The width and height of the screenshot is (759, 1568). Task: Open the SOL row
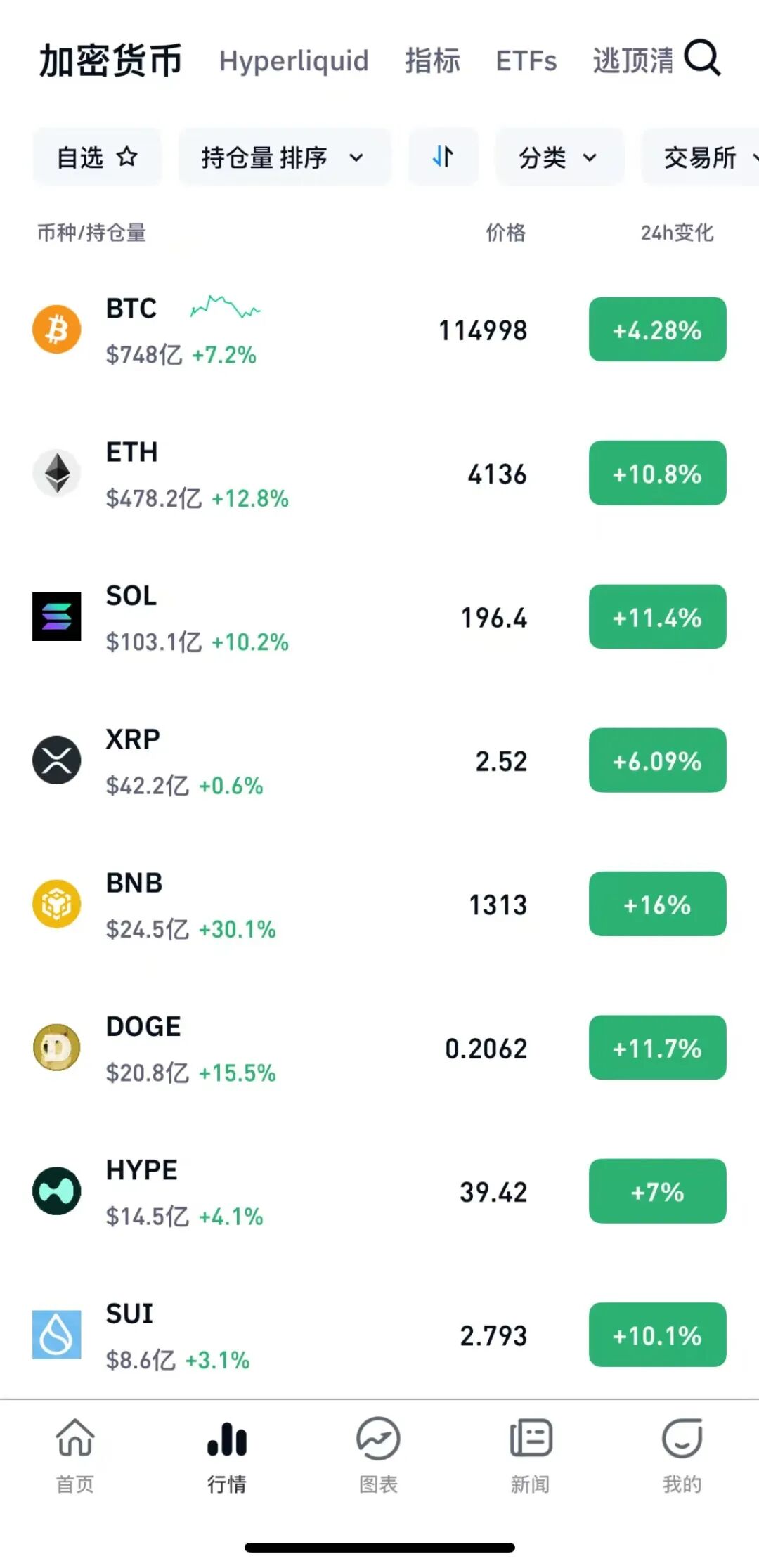click(x=281, y=617)
